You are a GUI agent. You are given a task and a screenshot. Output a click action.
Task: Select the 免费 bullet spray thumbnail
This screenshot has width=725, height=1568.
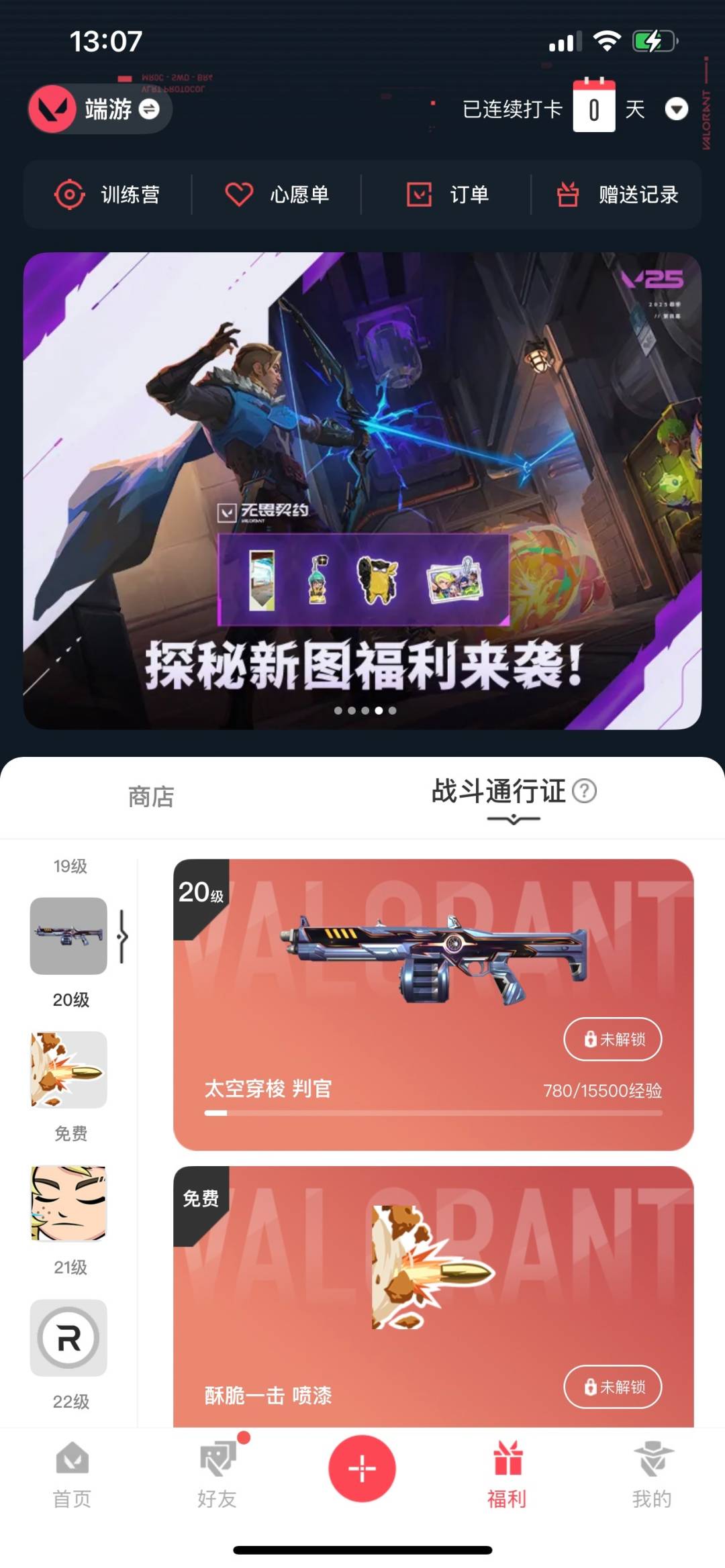[68, 1069]
